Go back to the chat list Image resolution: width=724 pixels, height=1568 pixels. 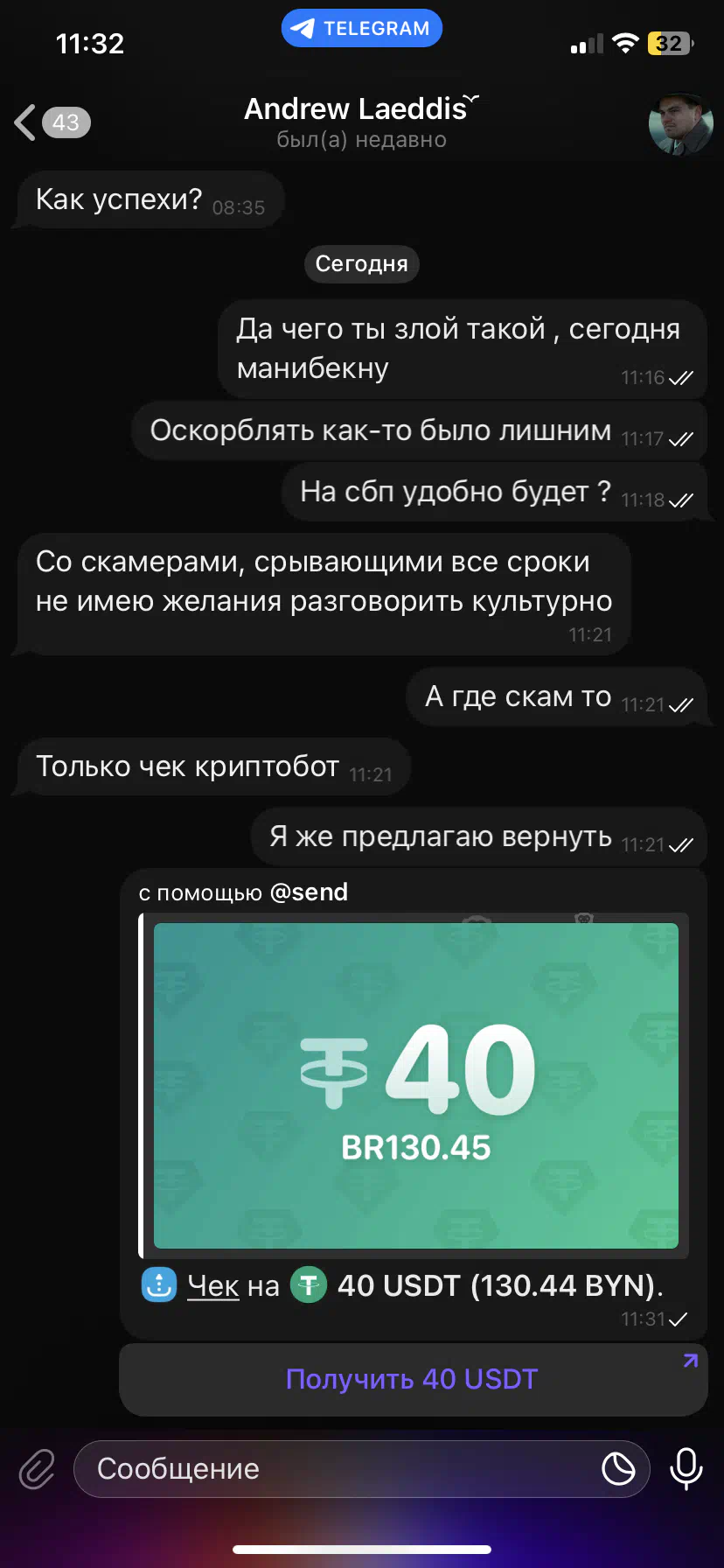(x=52, y=122)
